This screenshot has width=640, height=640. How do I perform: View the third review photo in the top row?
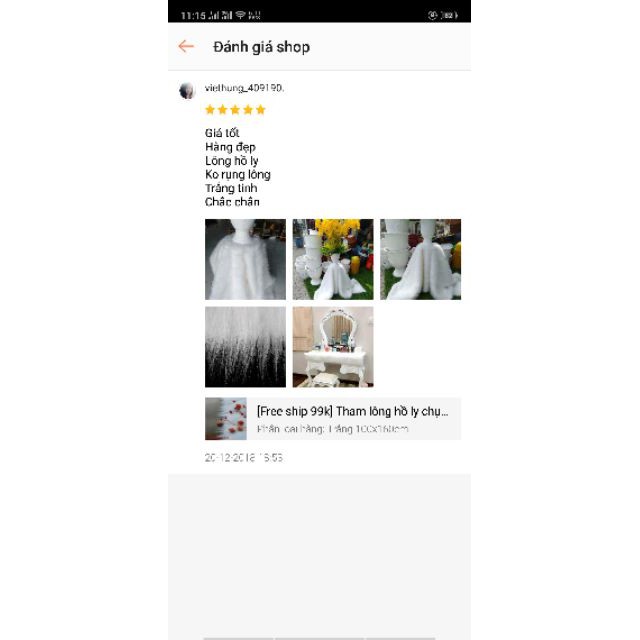coord(420,259)
